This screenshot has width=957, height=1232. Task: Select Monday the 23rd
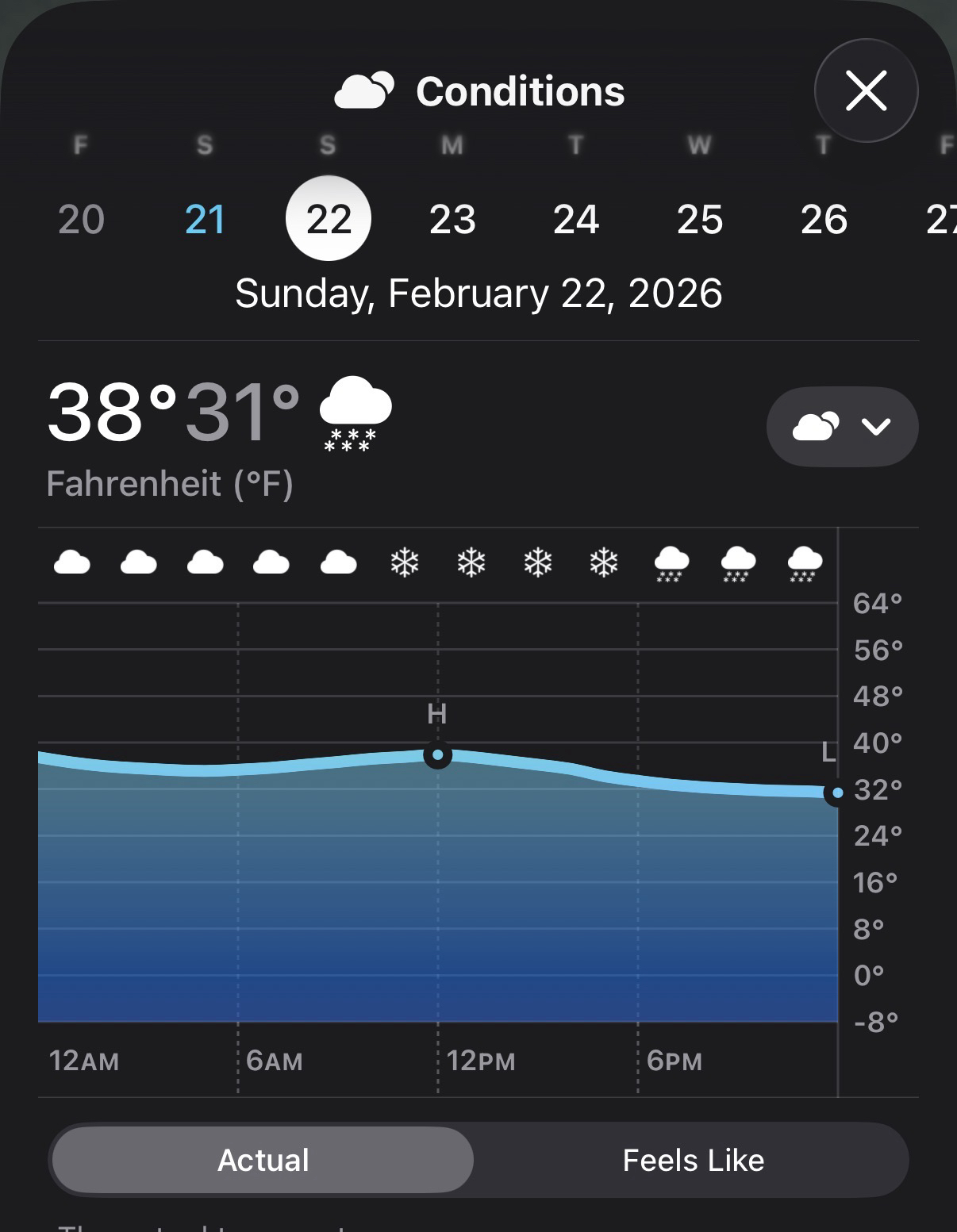(452, 219)
